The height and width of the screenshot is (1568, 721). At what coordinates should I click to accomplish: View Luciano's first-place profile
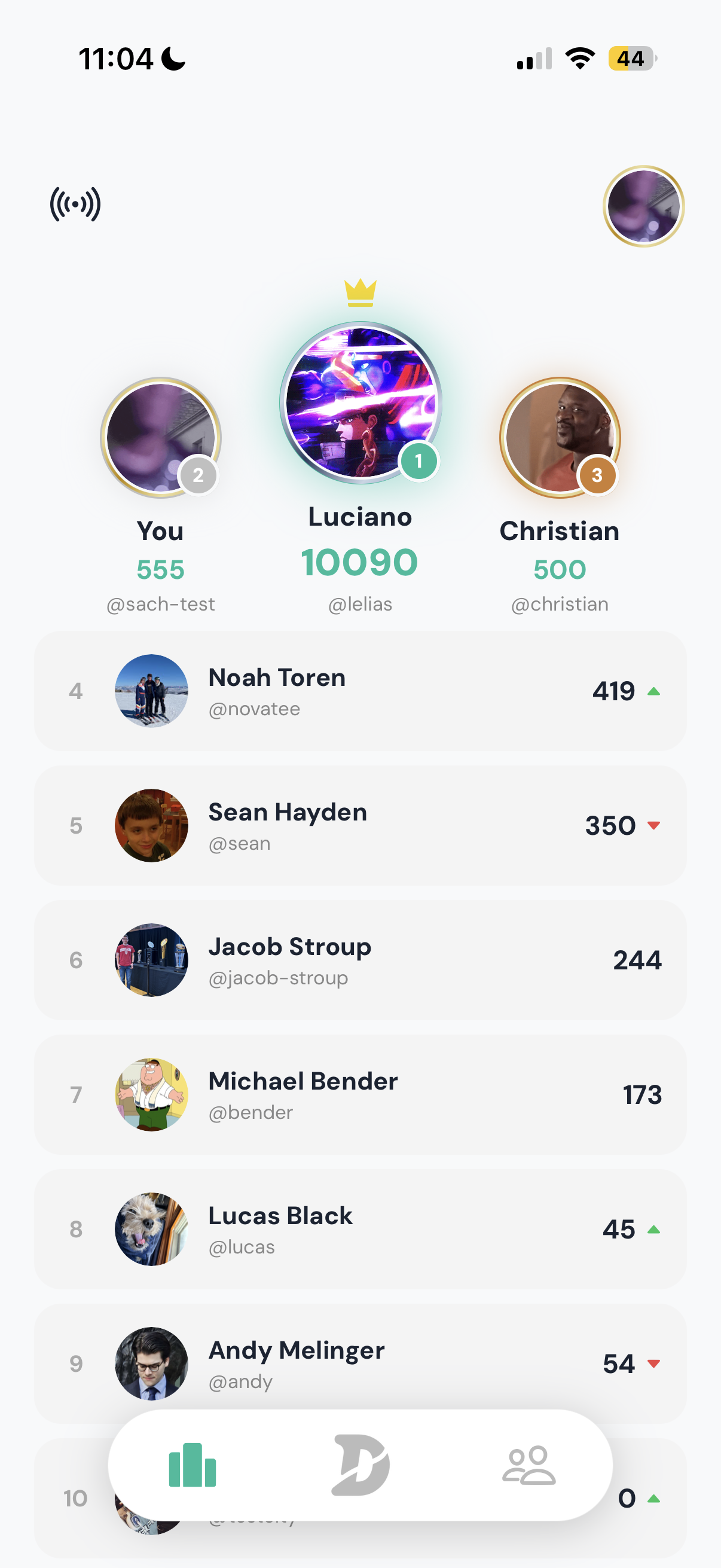click(360, 403)
